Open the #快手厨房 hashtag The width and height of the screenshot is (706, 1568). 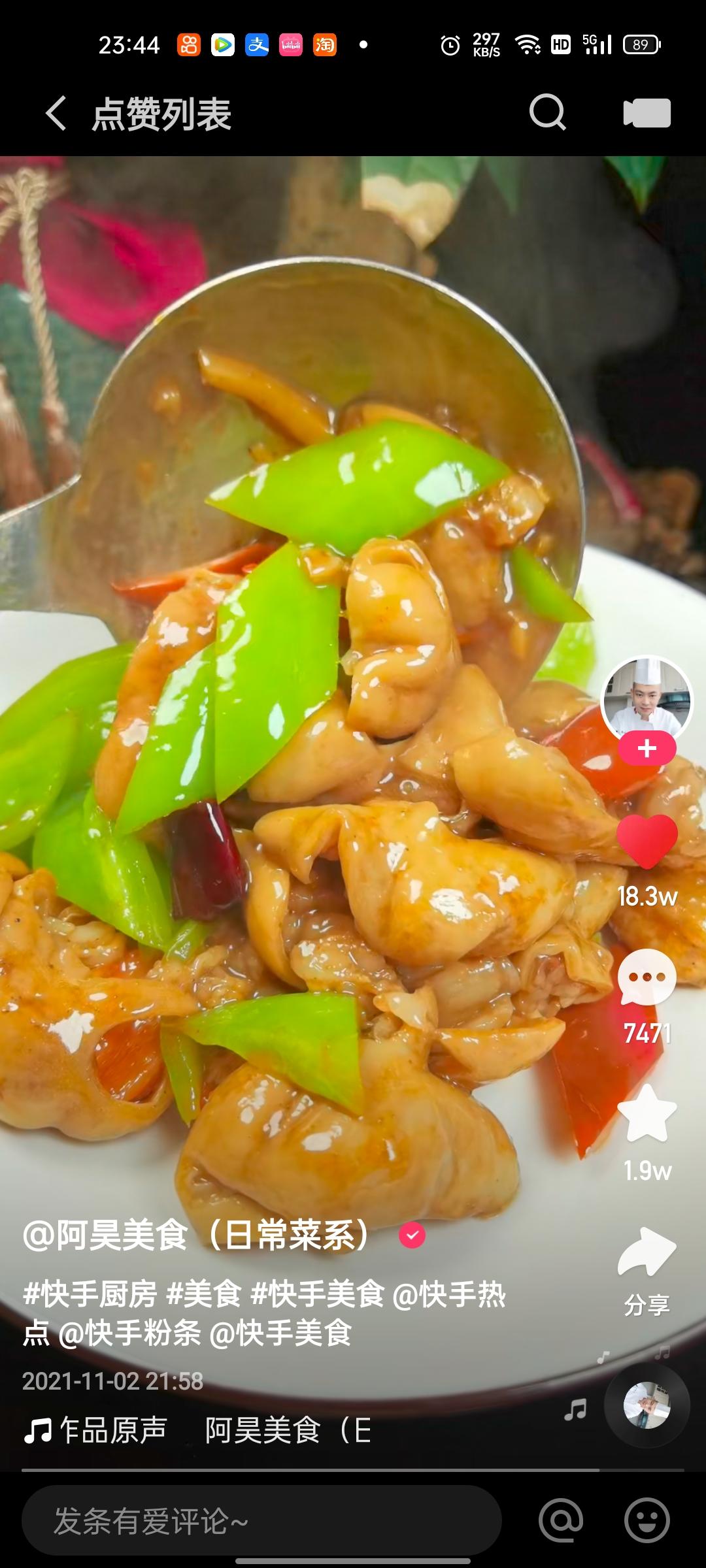[90, 1294]
